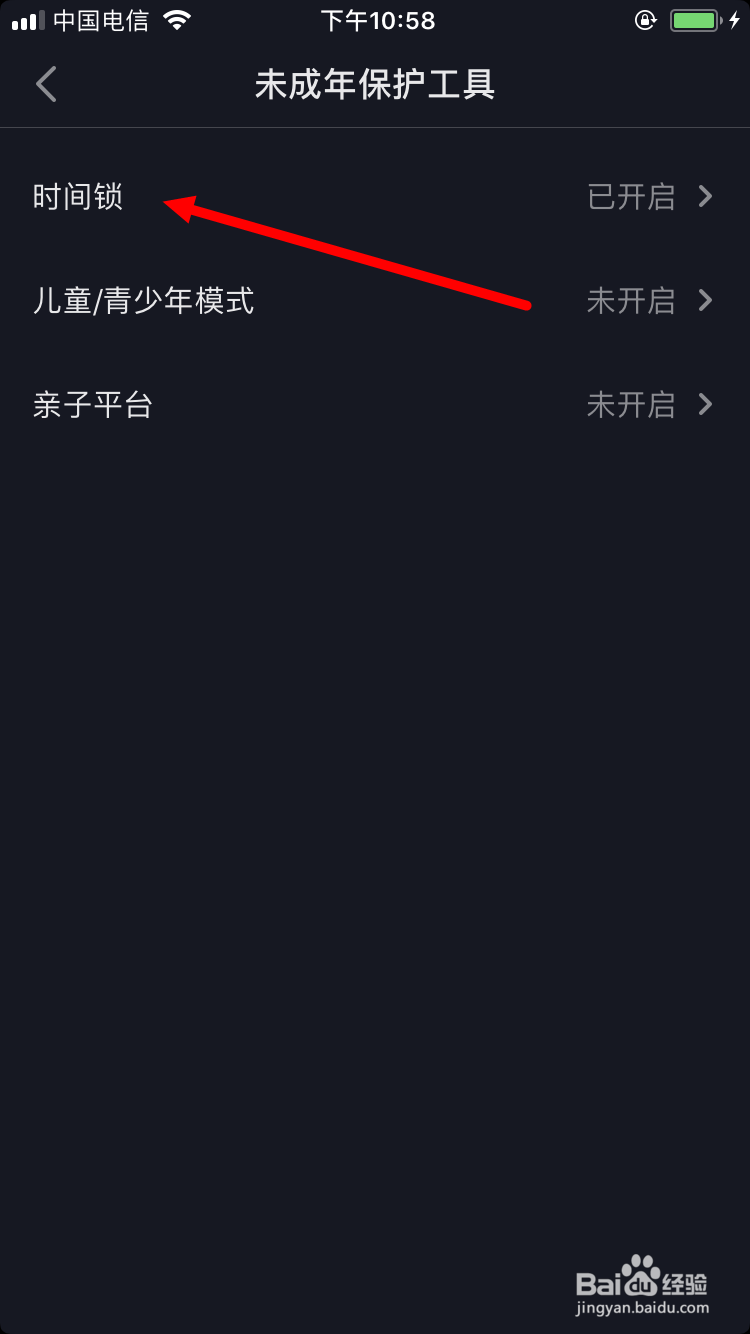750x1334 pixels.
Task: Open 儿童/青少年模式 settings
Action: click(375, 301)
